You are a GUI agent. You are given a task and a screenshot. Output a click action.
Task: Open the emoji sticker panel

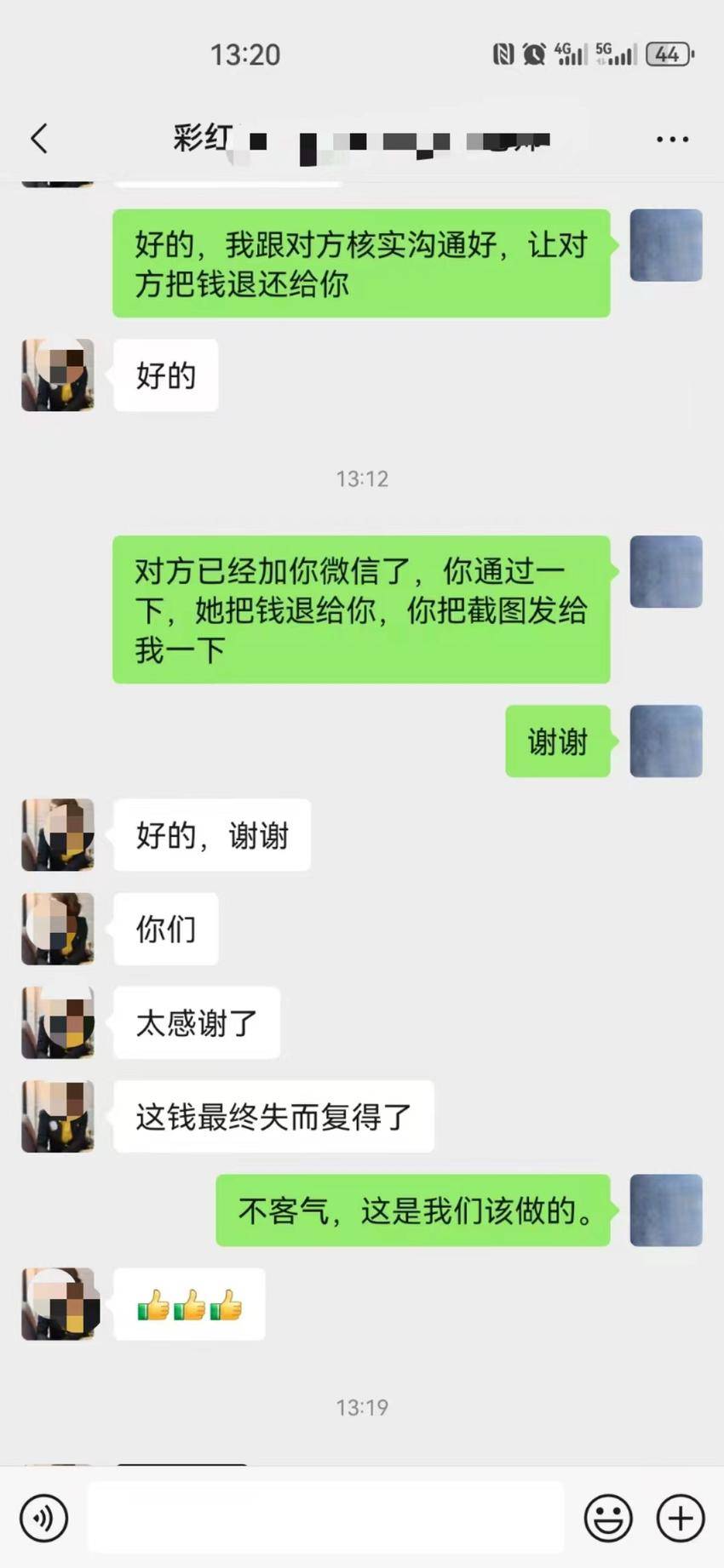[608, 1517]
